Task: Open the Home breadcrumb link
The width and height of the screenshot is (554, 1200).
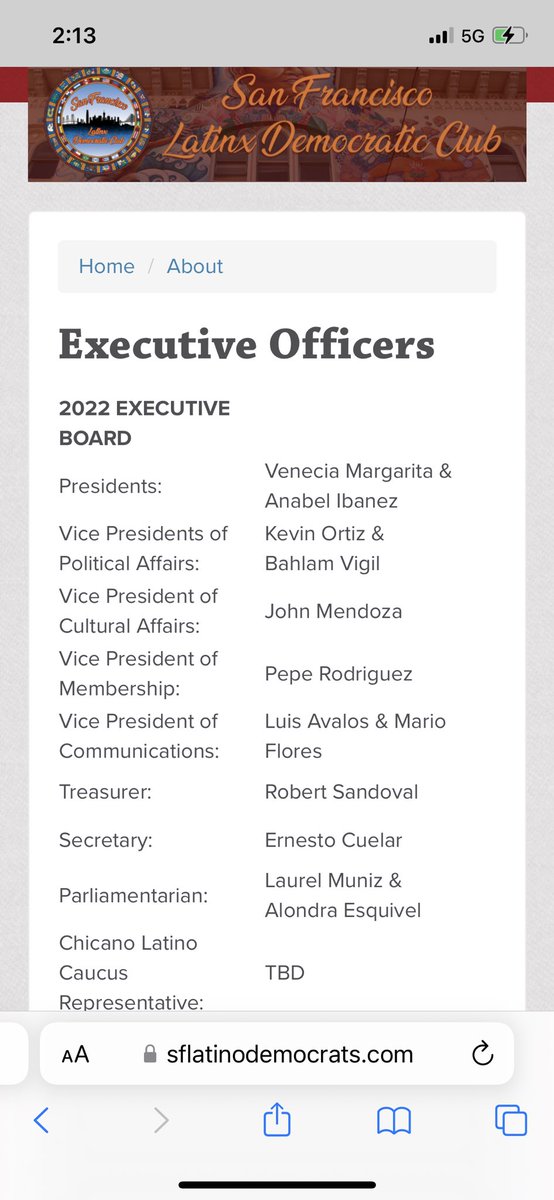Action: (x=106, y=266)
